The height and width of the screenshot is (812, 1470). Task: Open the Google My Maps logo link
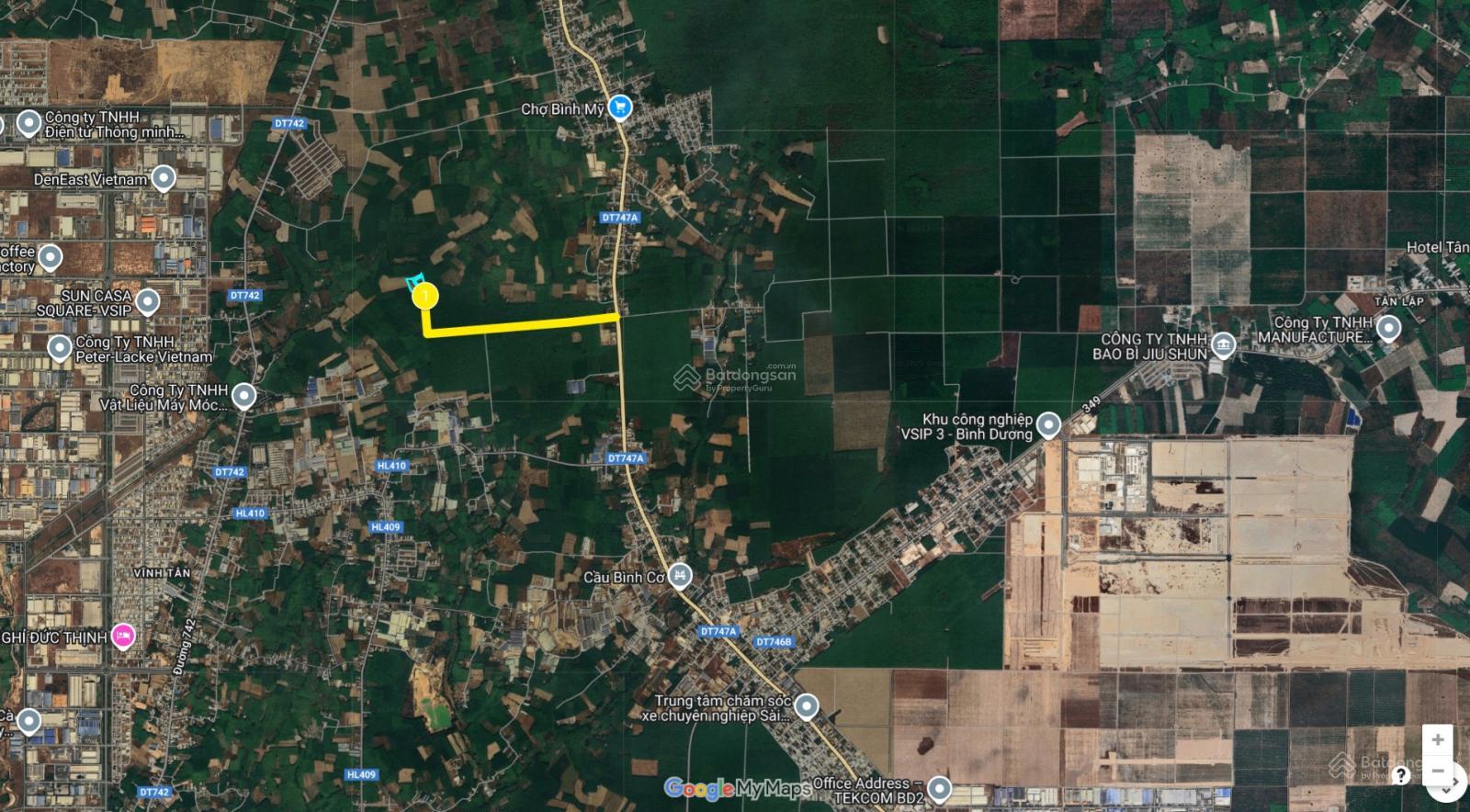737,788
